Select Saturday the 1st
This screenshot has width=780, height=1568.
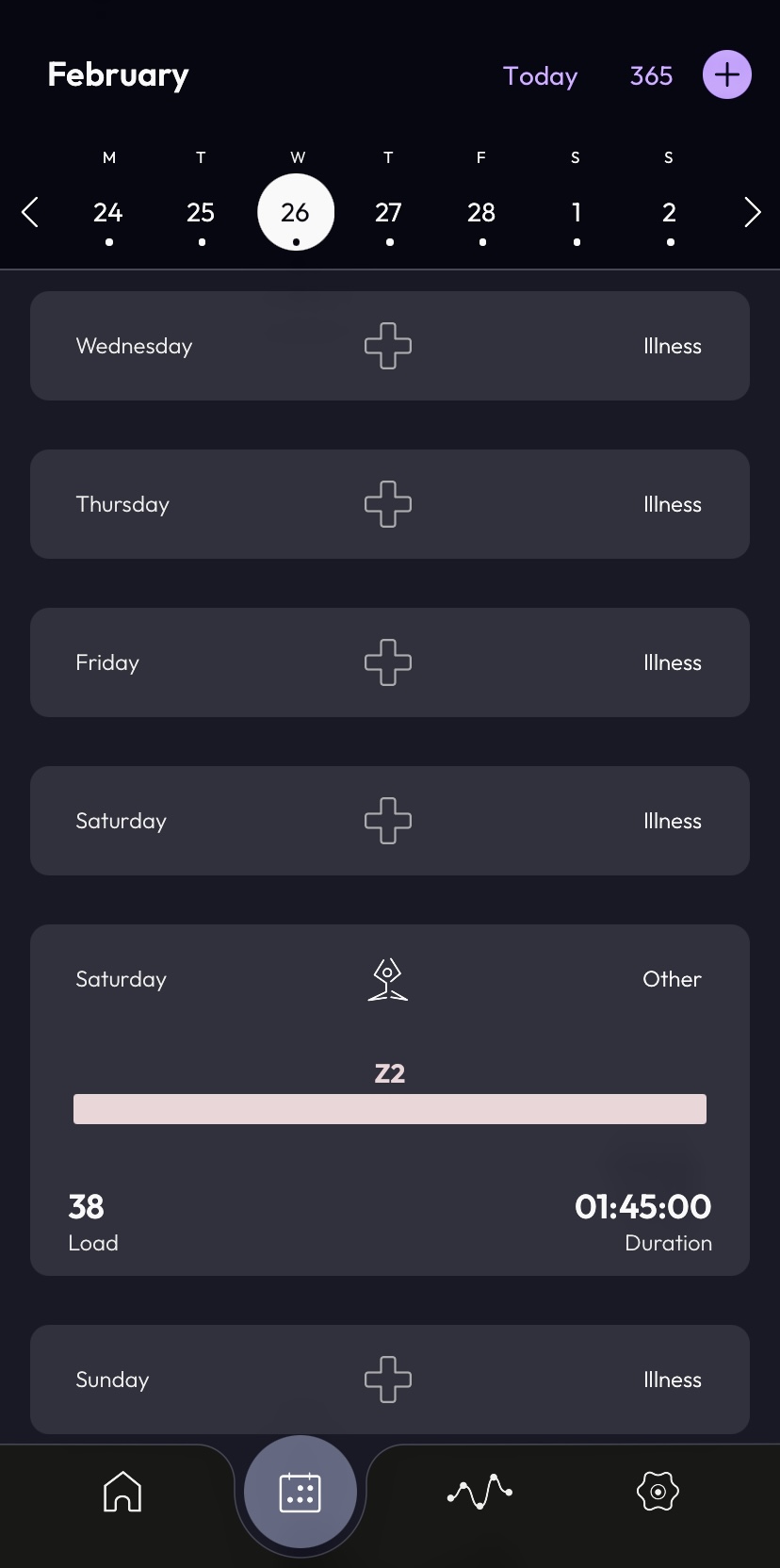point(576,213)
